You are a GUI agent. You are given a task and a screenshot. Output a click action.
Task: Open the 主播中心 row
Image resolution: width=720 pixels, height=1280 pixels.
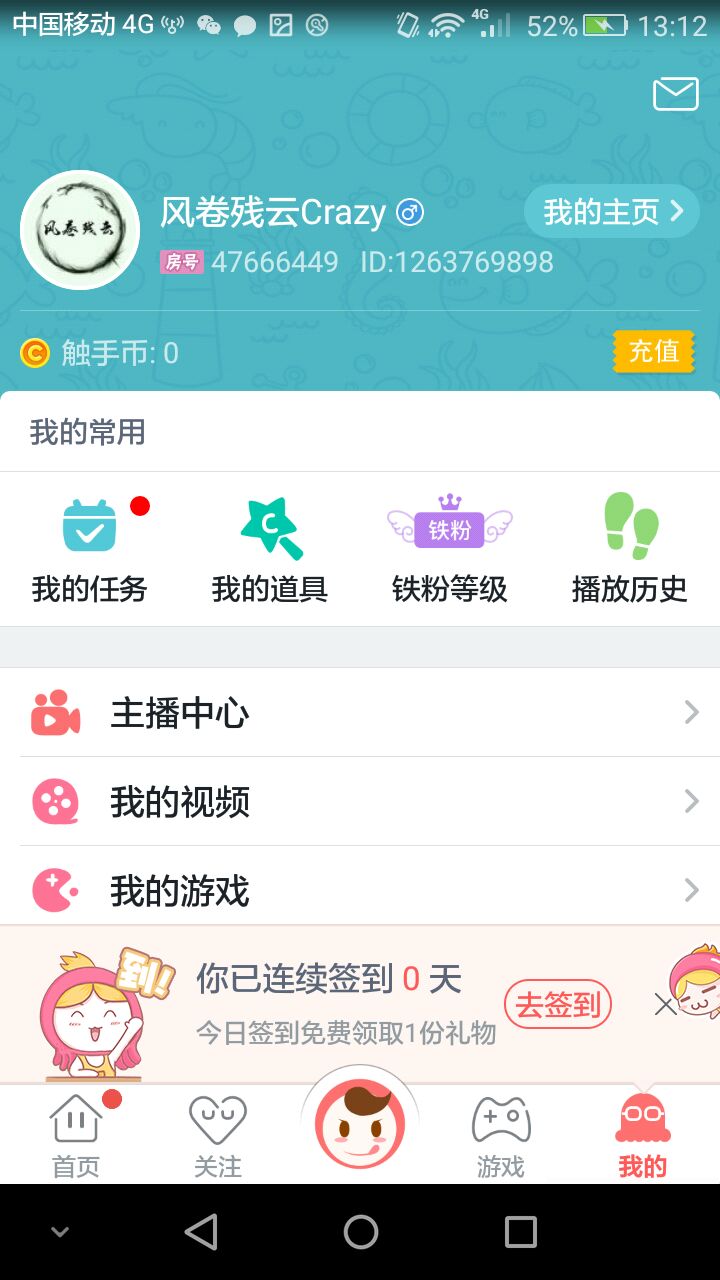coord(360,713)
